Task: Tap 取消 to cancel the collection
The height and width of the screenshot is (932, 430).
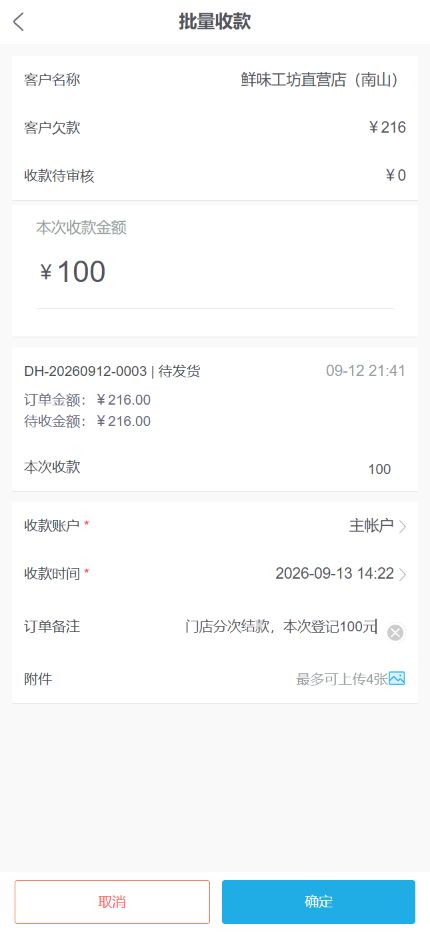Action: point(112,902)
